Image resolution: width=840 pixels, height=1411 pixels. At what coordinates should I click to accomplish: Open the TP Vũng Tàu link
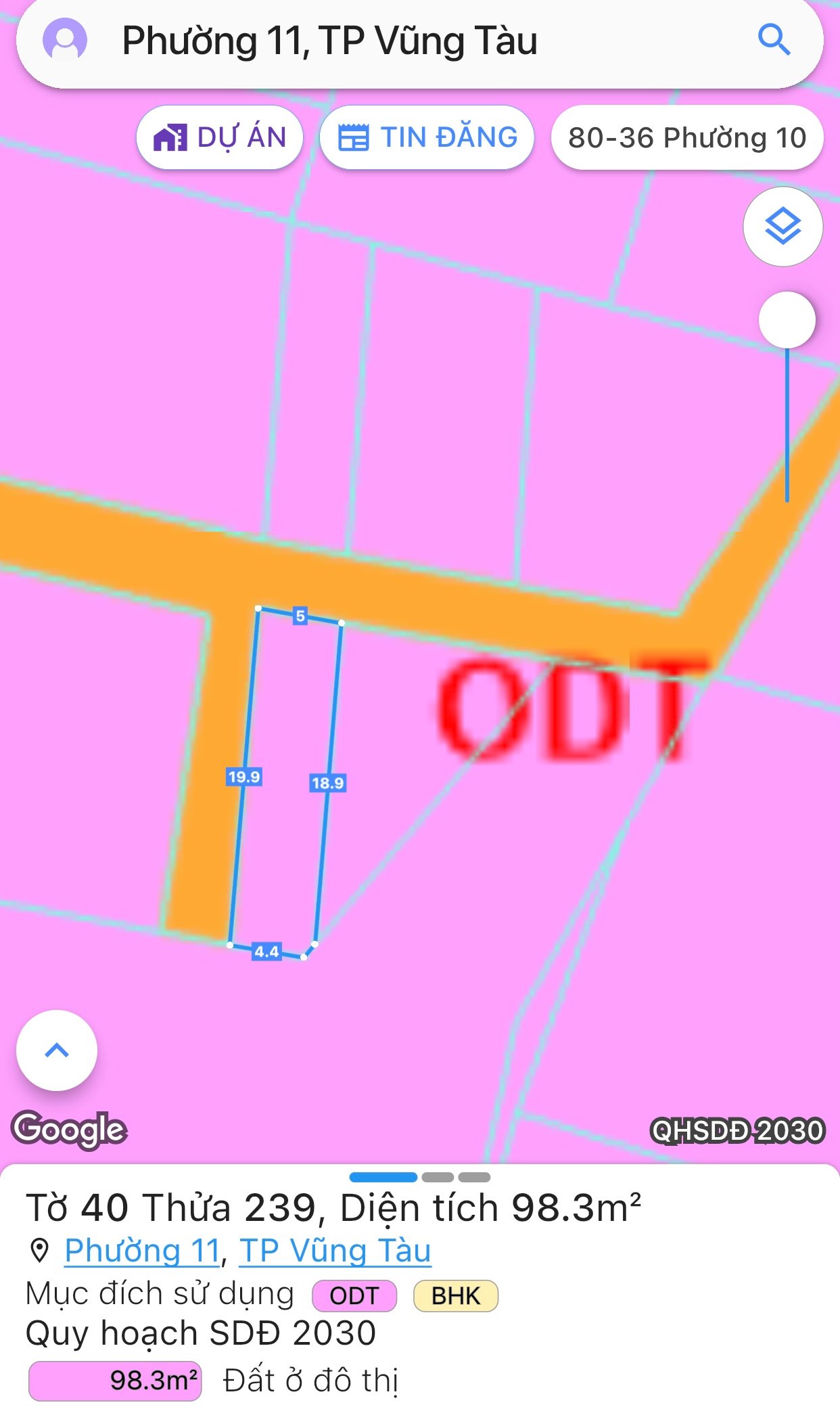pyautogui.click(x=335, y=1250)
